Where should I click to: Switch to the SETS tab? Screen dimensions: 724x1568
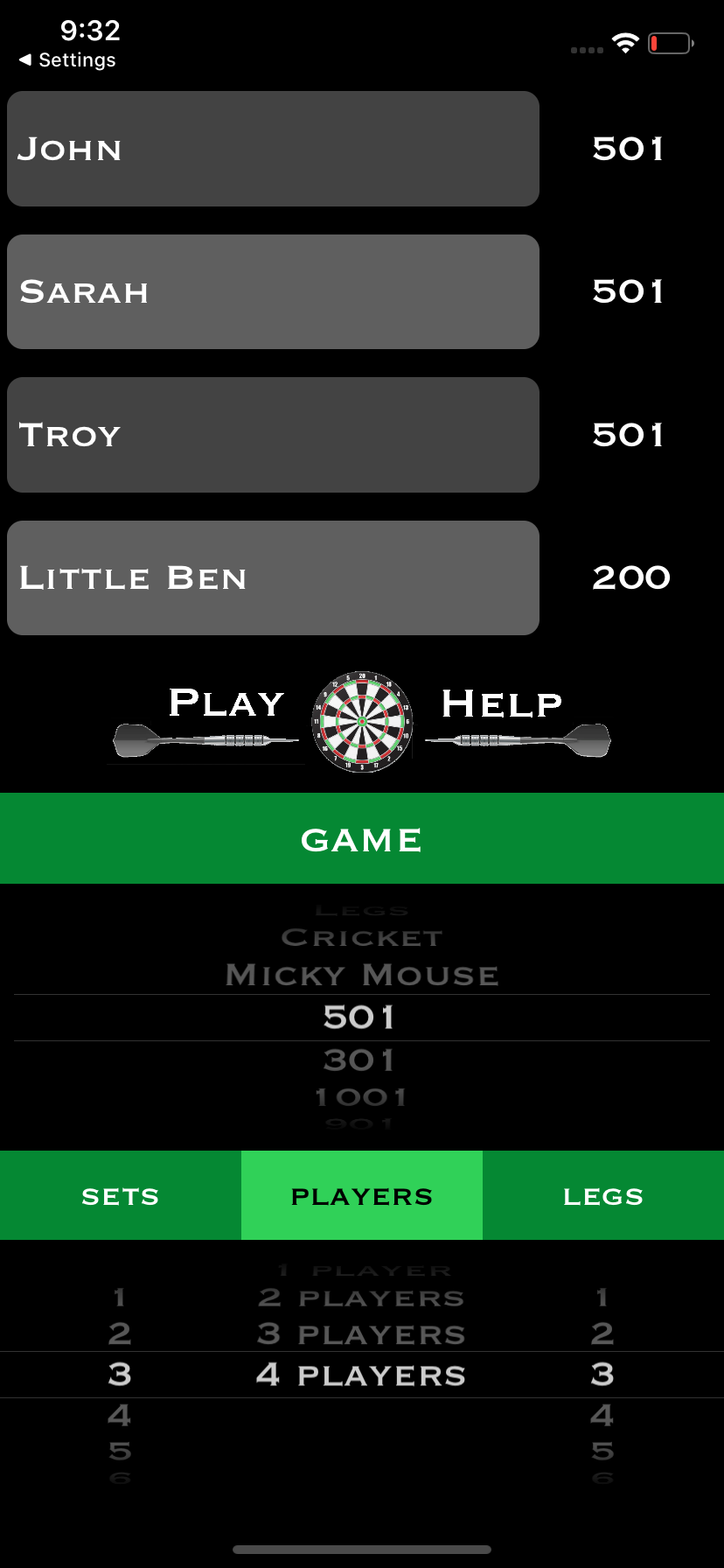[120, 1194]
